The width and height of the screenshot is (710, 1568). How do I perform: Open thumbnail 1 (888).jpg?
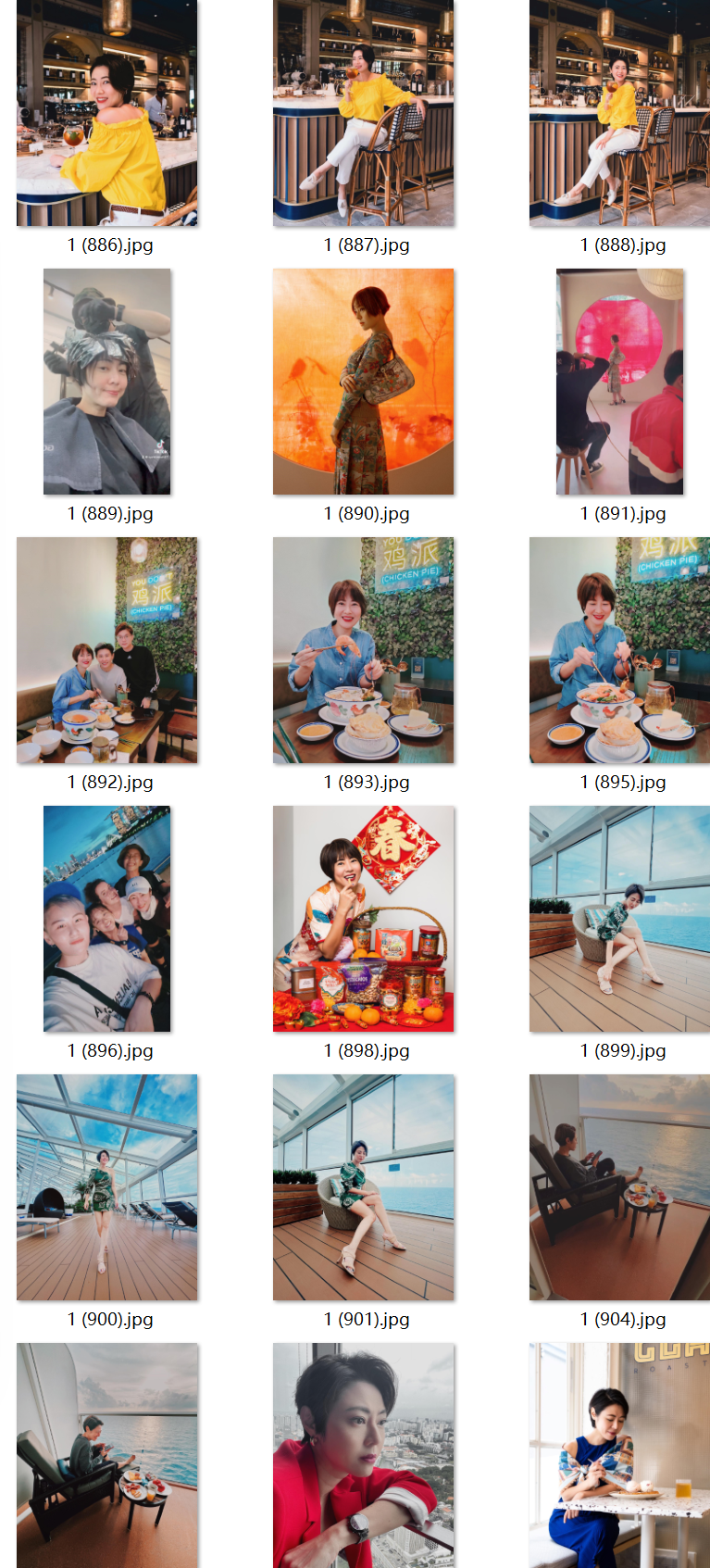[x=619, y=113]
